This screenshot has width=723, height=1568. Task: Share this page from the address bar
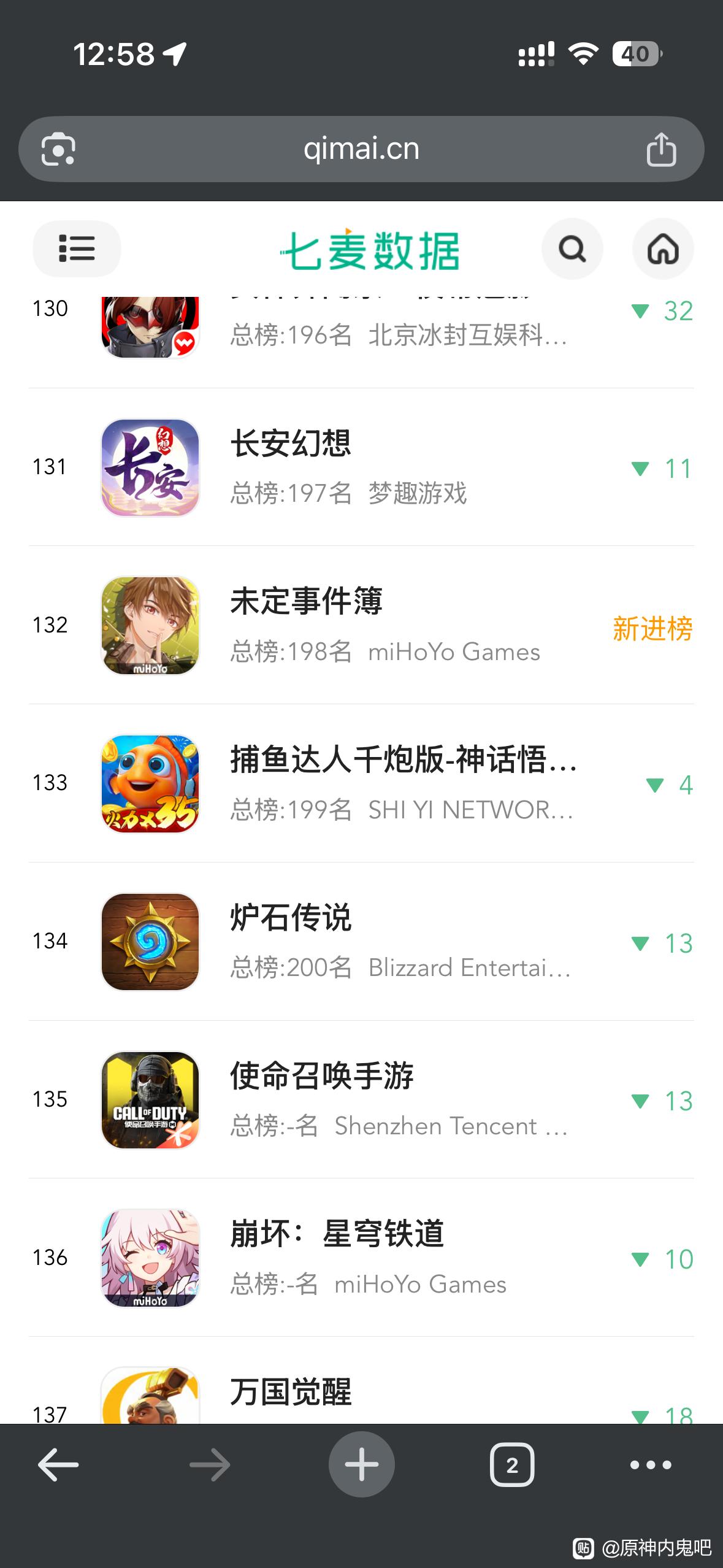[x=661, y=149]
